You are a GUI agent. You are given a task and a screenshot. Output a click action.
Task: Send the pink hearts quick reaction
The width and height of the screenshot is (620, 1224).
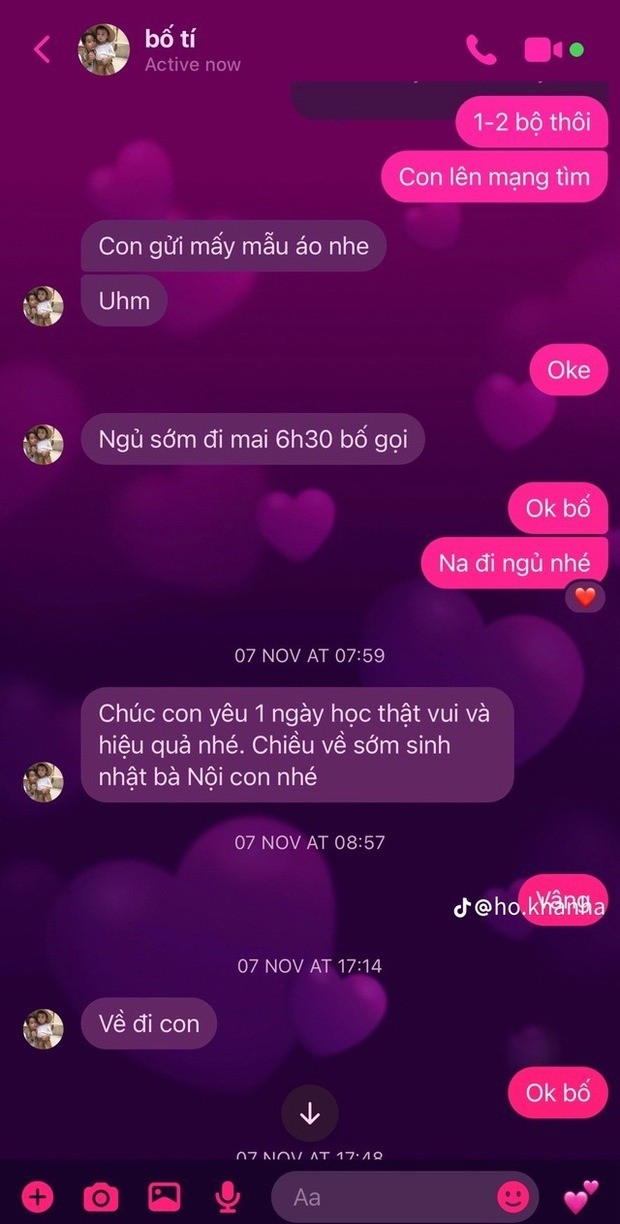click(x=581, y=1195)
